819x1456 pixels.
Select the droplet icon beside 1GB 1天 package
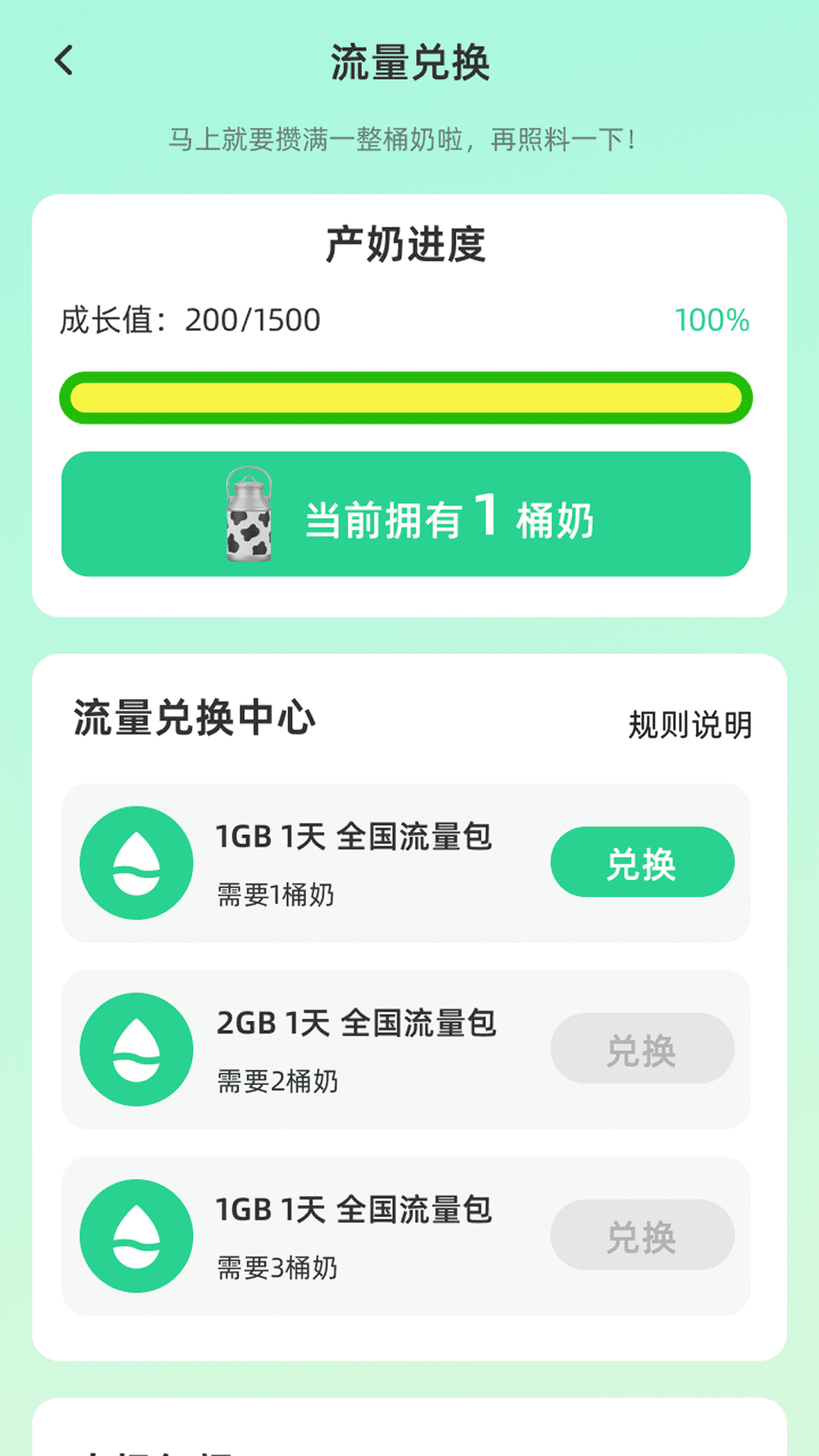[x=136, y=863]
